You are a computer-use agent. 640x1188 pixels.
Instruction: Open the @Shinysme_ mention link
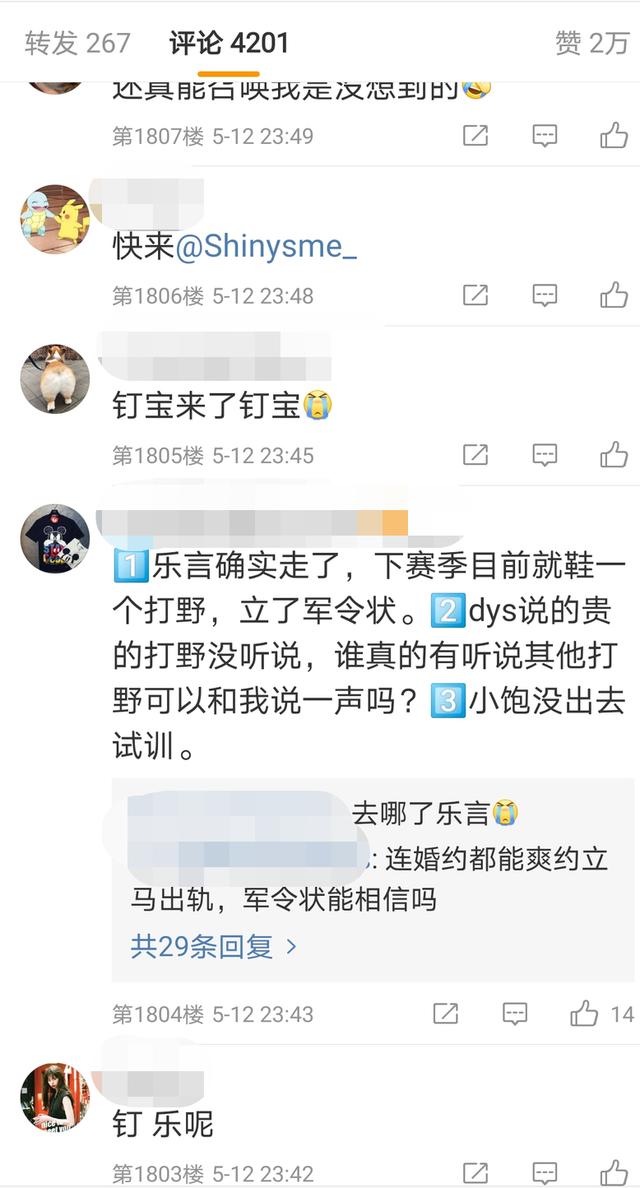click(x=266, y=246)
